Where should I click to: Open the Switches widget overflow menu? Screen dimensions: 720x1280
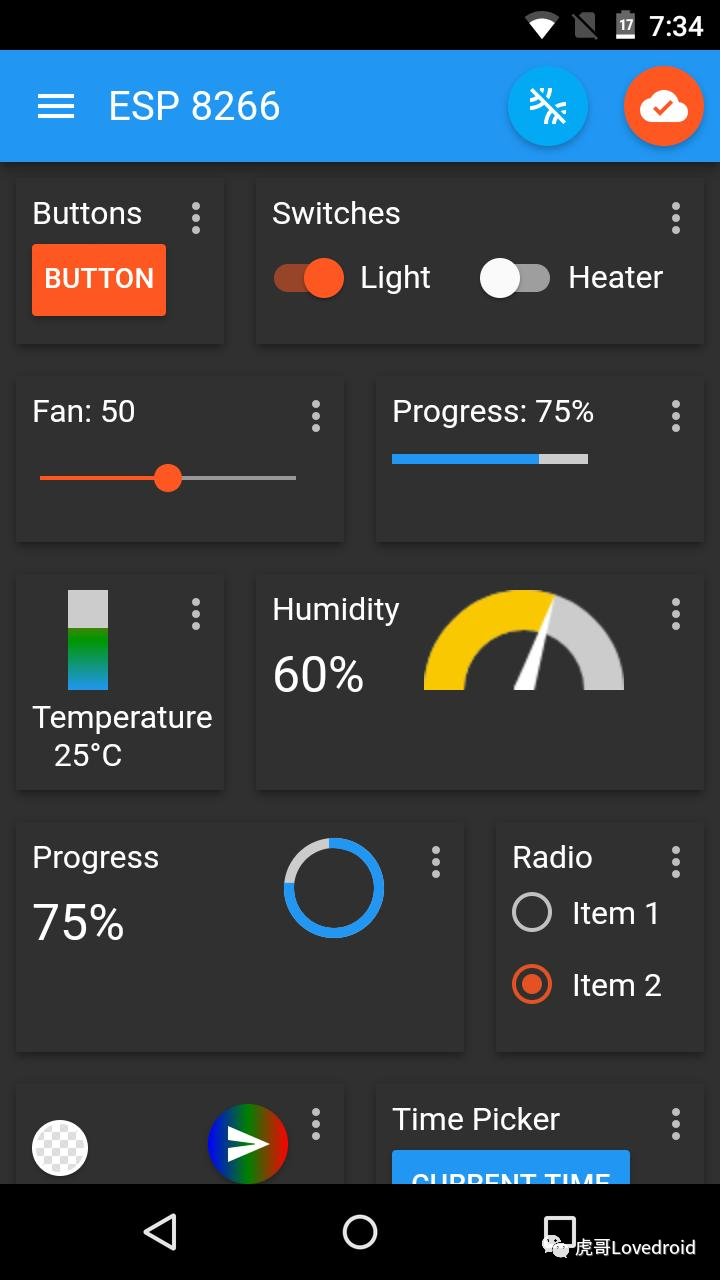point(675,218)
